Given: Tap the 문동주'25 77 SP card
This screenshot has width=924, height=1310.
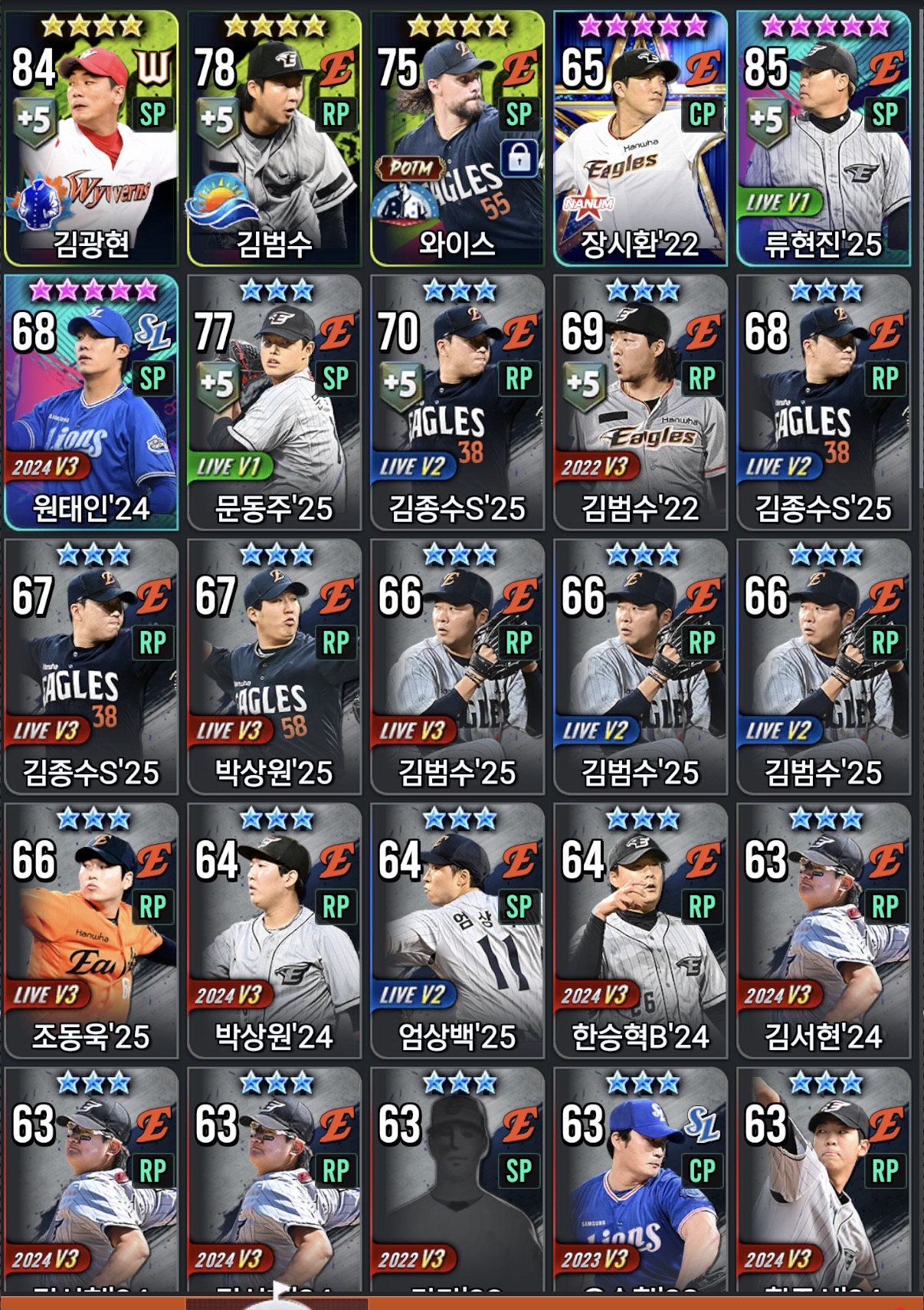Looking at the screenshot, I should point(274,403).
